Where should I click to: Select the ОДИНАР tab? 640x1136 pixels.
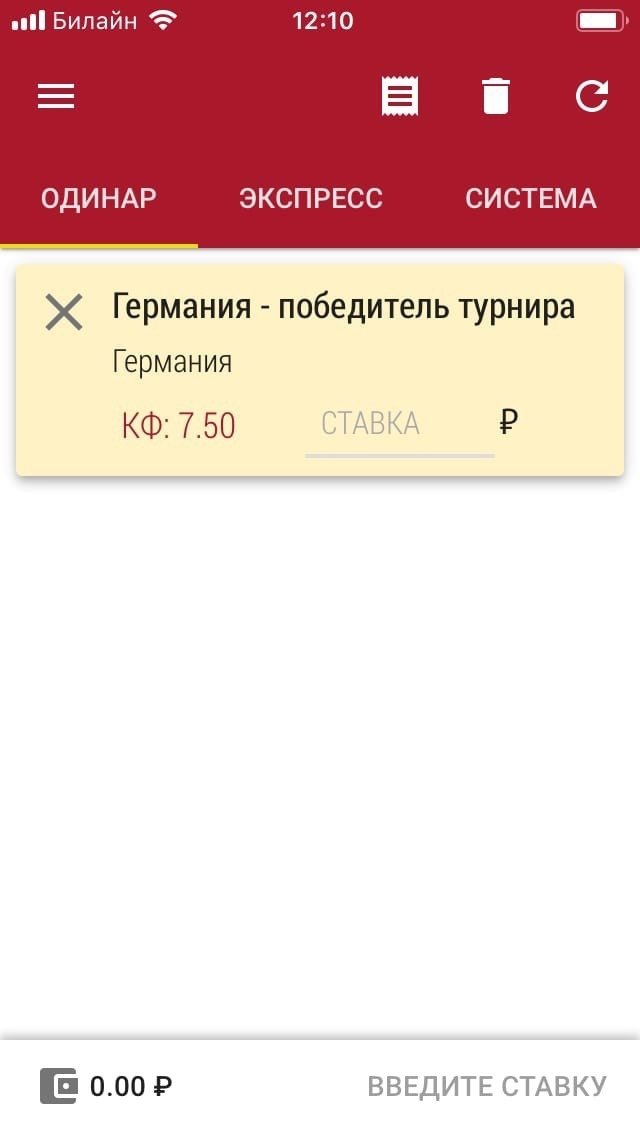[x=98, y=198]
